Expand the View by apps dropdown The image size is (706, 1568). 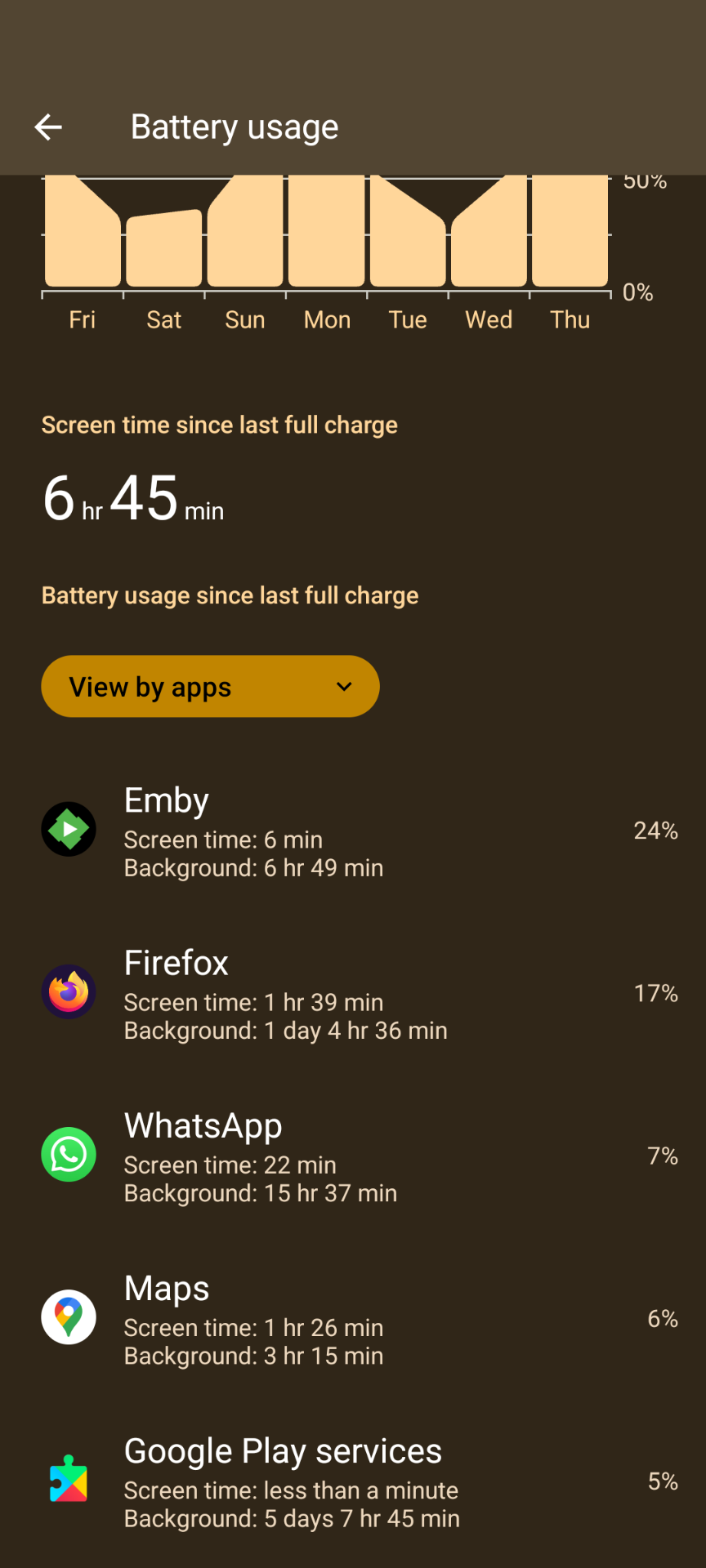coord(210,687)
